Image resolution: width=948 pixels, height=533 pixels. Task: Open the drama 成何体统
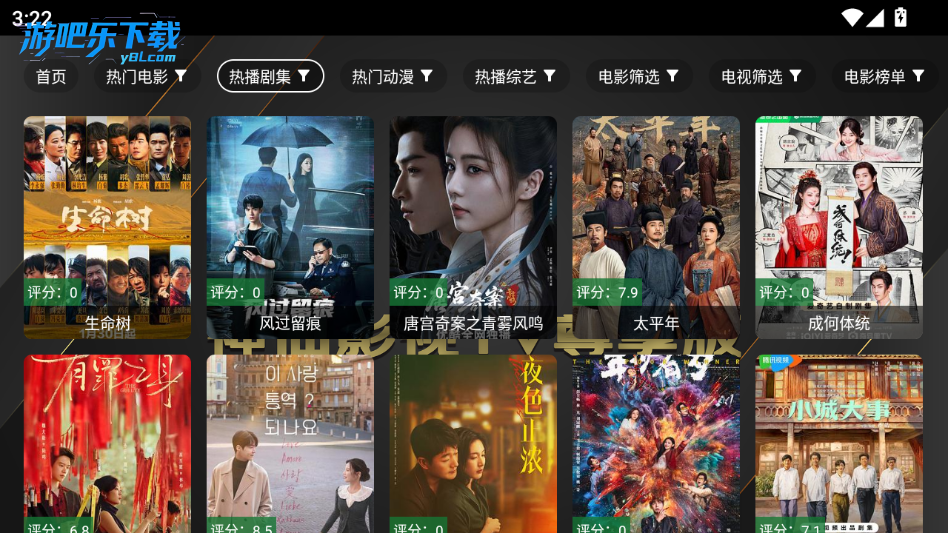pos(839,227)
